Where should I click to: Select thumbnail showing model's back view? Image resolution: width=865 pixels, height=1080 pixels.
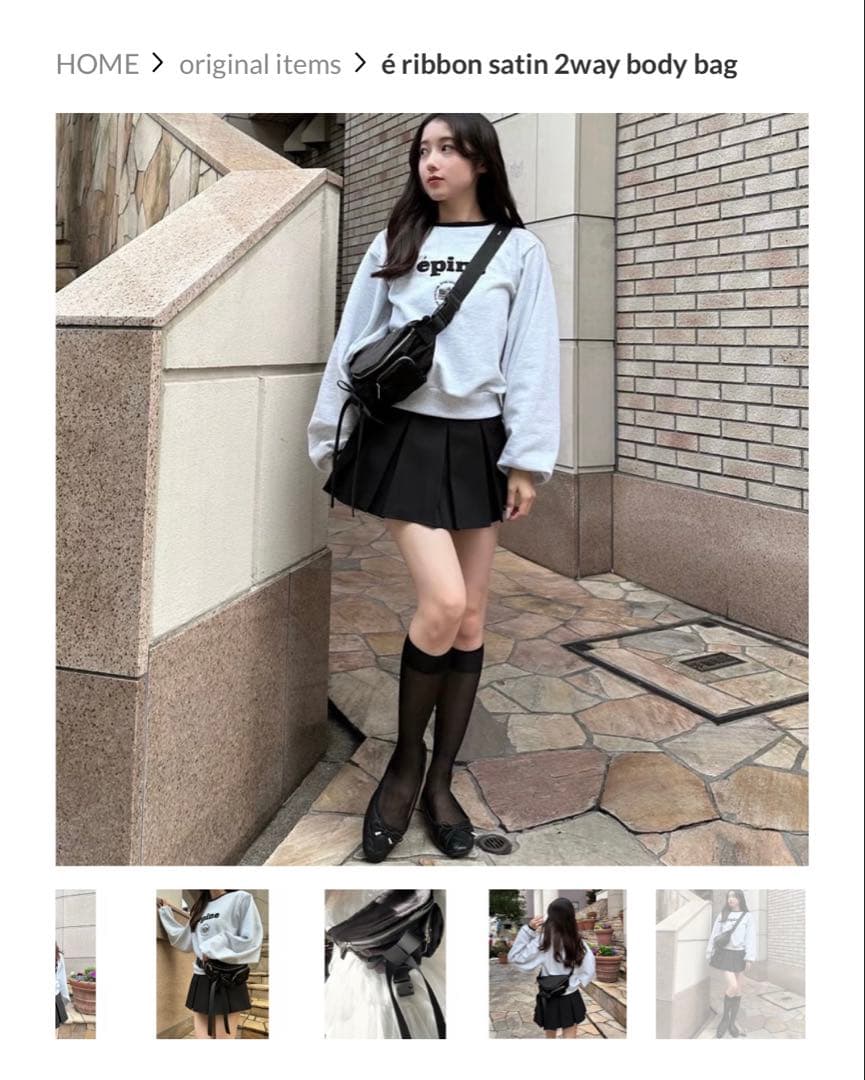pyautogui.click(x=557, y=964)
